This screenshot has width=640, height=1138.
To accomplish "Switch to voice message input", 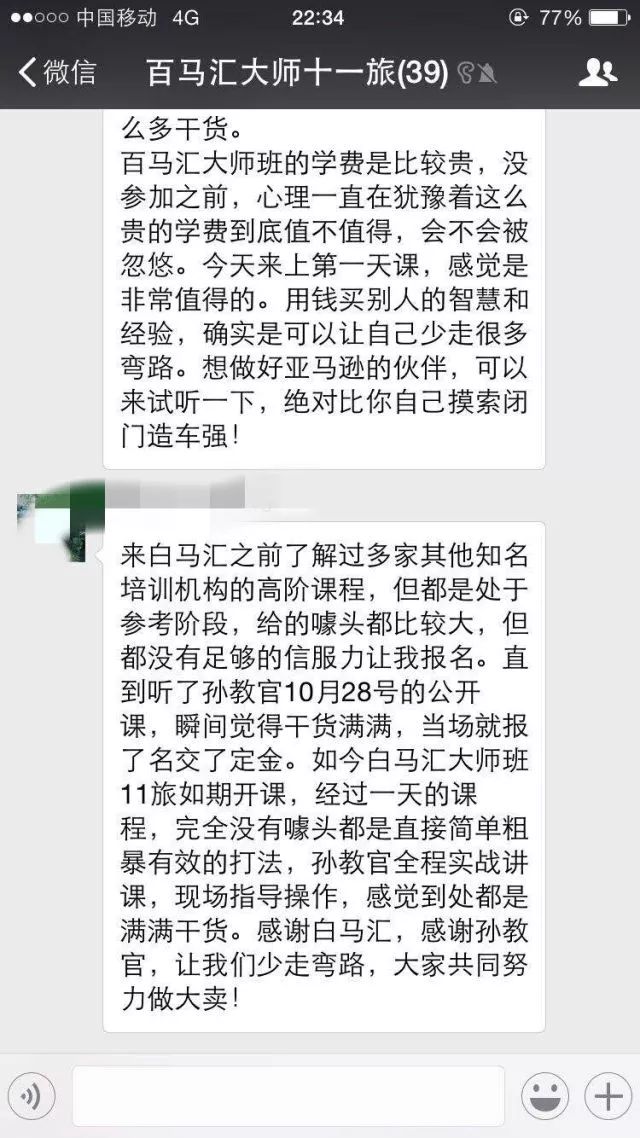I will [x=31, y=1097].
